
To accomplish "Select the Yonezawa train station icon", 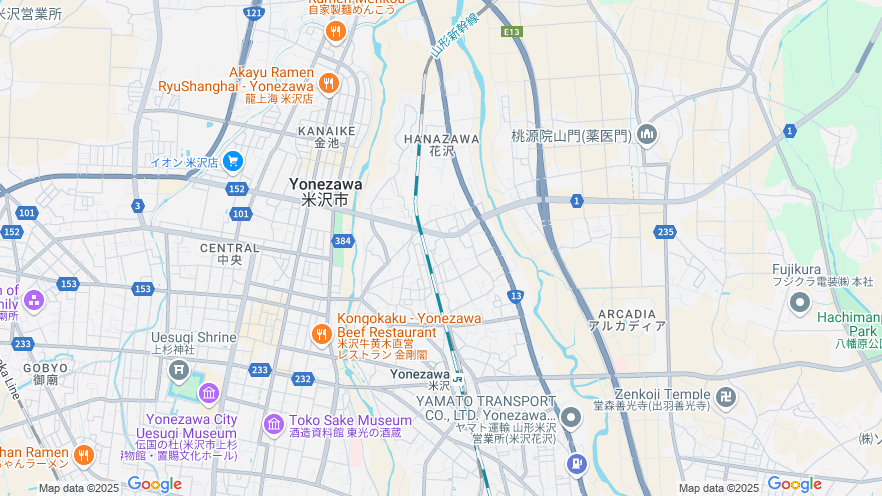I will [x=457, y=378].
